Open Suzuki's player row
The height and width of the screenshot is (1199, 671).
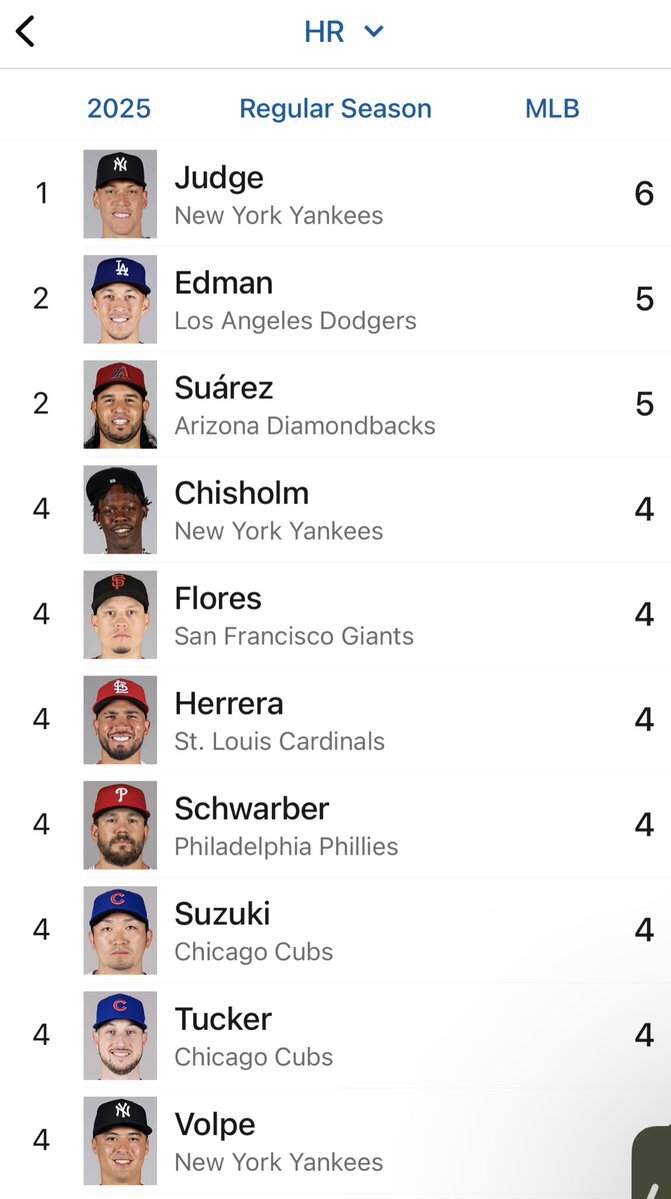click(335, 930)
